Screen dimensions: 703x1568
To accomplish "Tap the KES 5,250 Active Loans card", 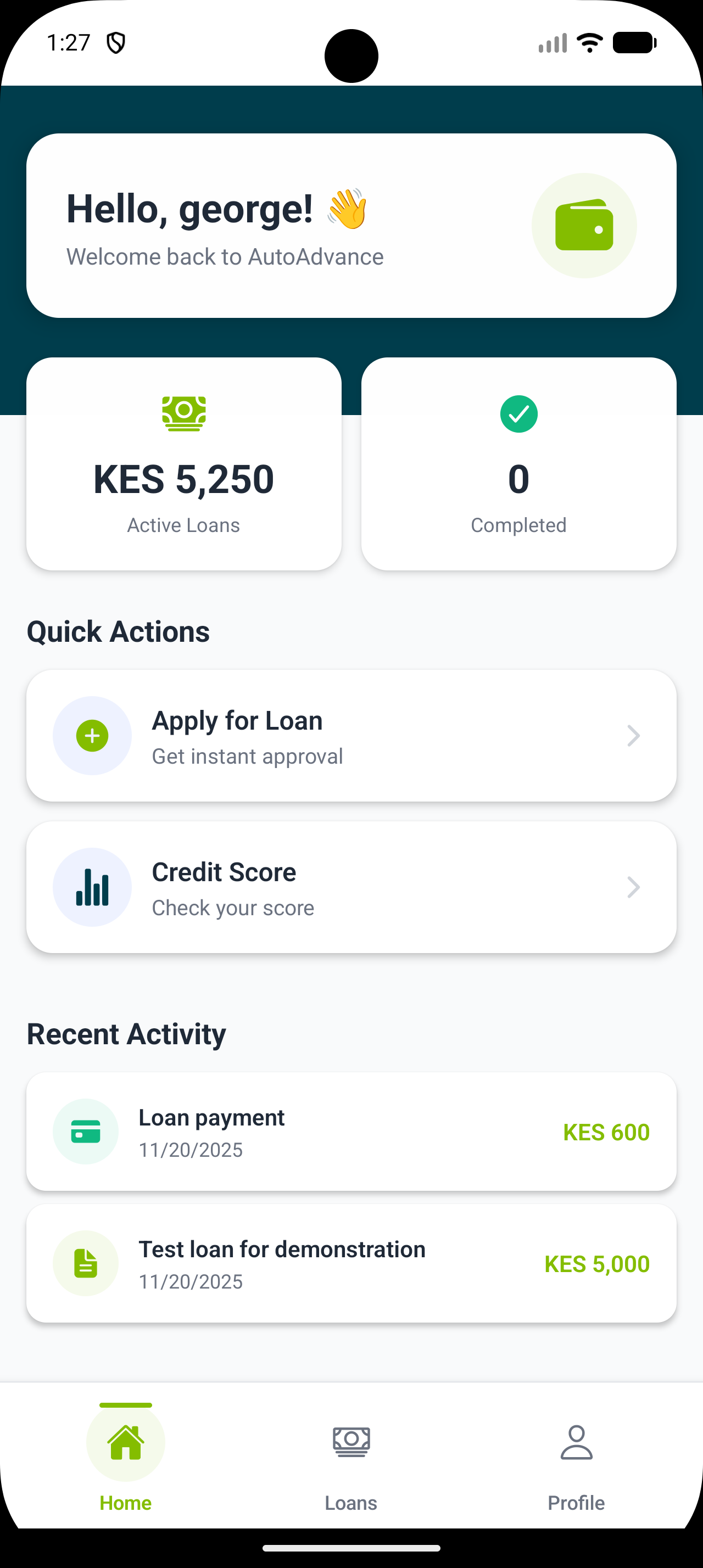I will [x=184, y=464].
